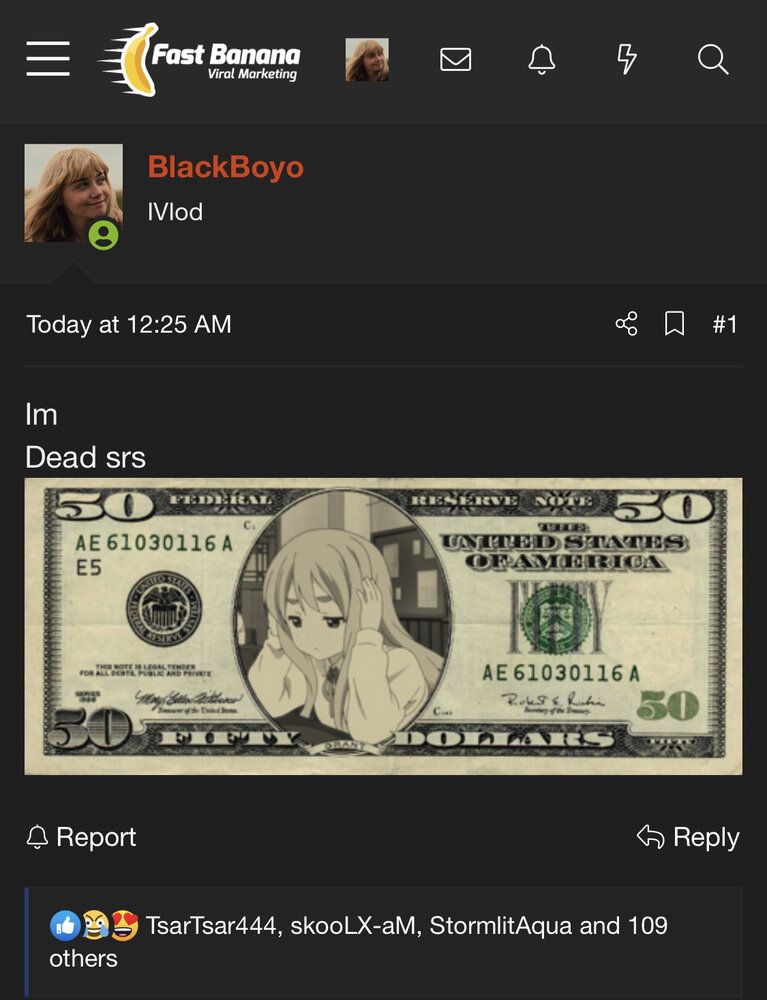The height and width of the screenshot is (1000, 767).
Task: Open the hamburger navigation menu
Action: coord(48,60)
